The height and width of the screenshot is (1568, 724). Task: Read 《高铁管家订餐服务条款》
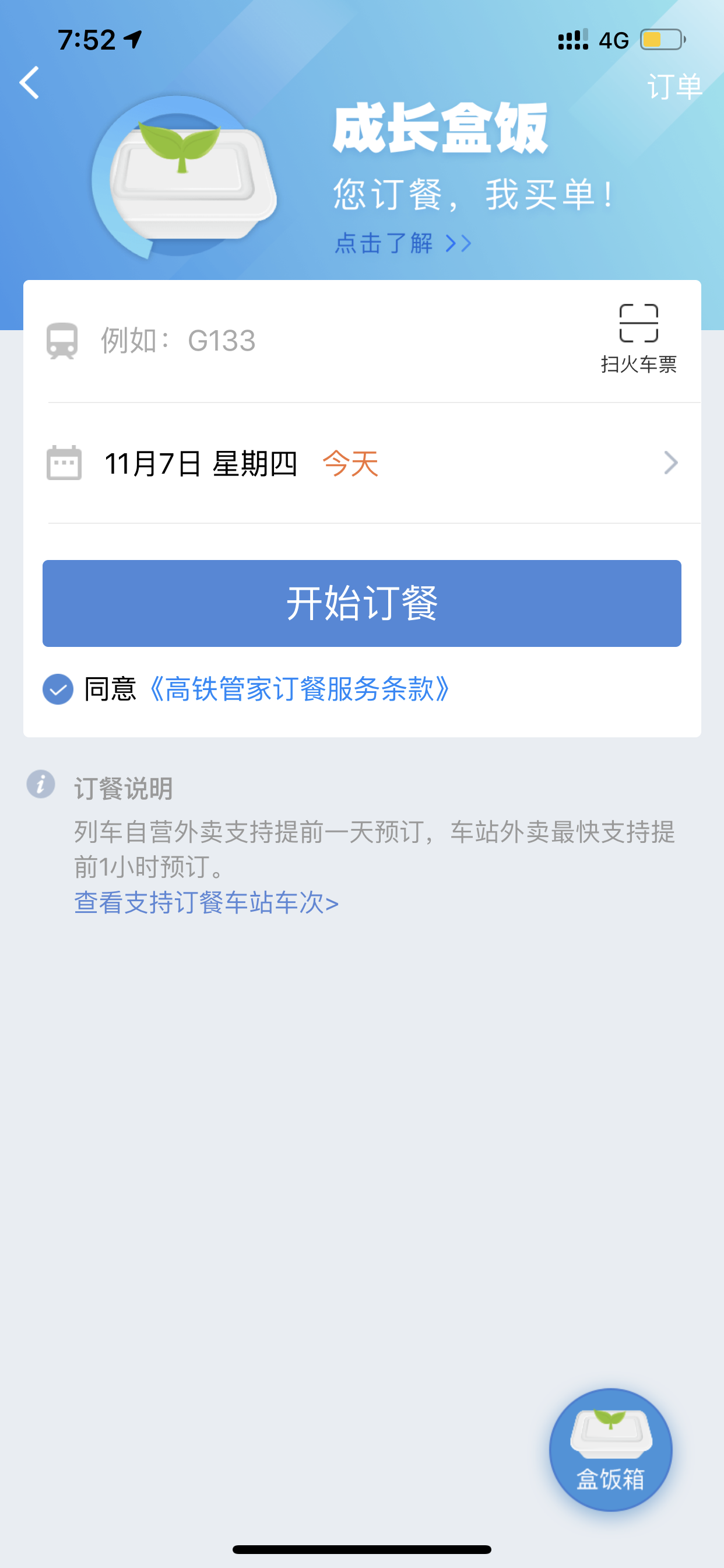(x=299, y=689)
